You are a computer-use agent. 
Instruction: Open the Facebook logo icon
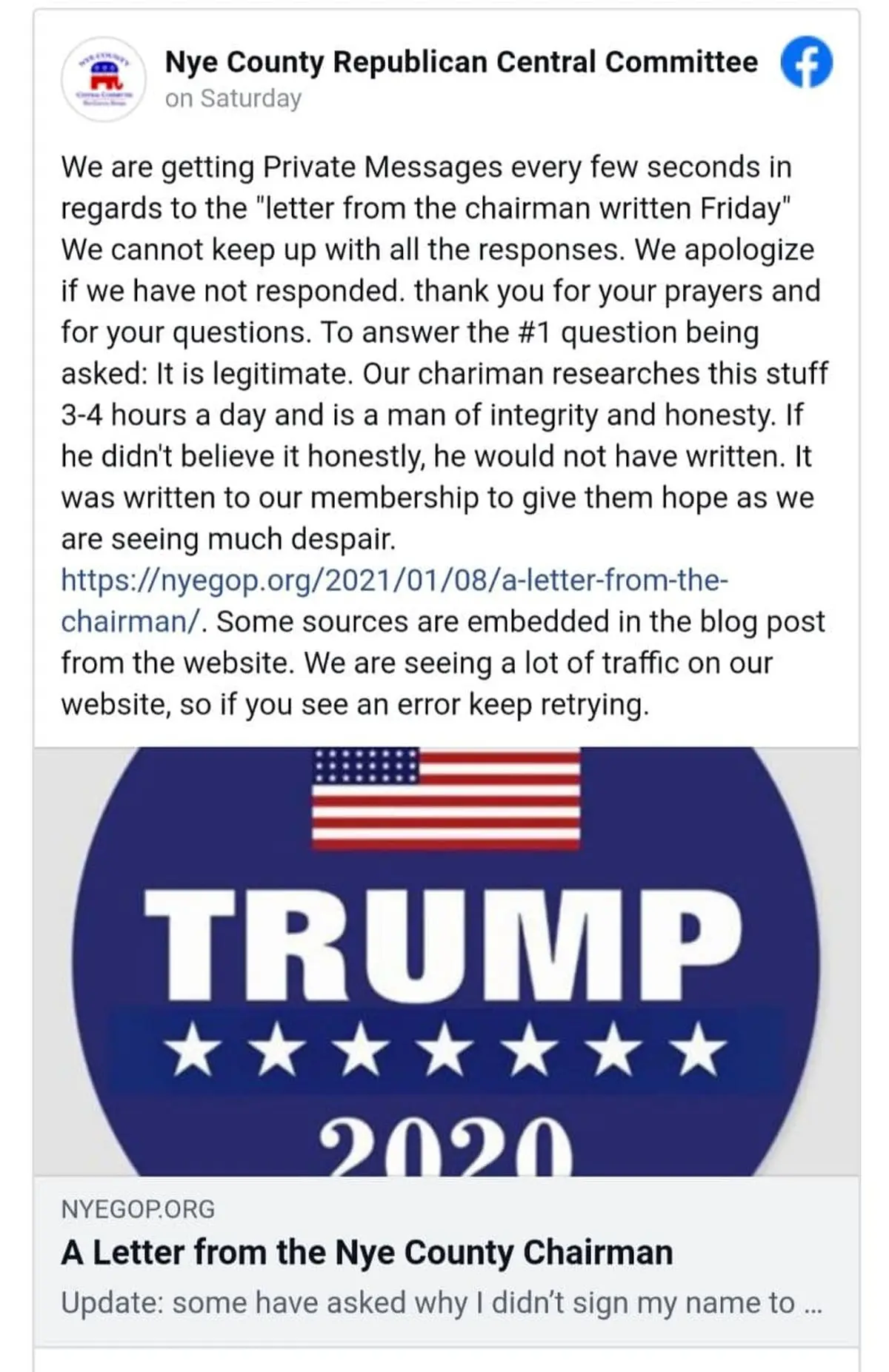tap(806, 62)
